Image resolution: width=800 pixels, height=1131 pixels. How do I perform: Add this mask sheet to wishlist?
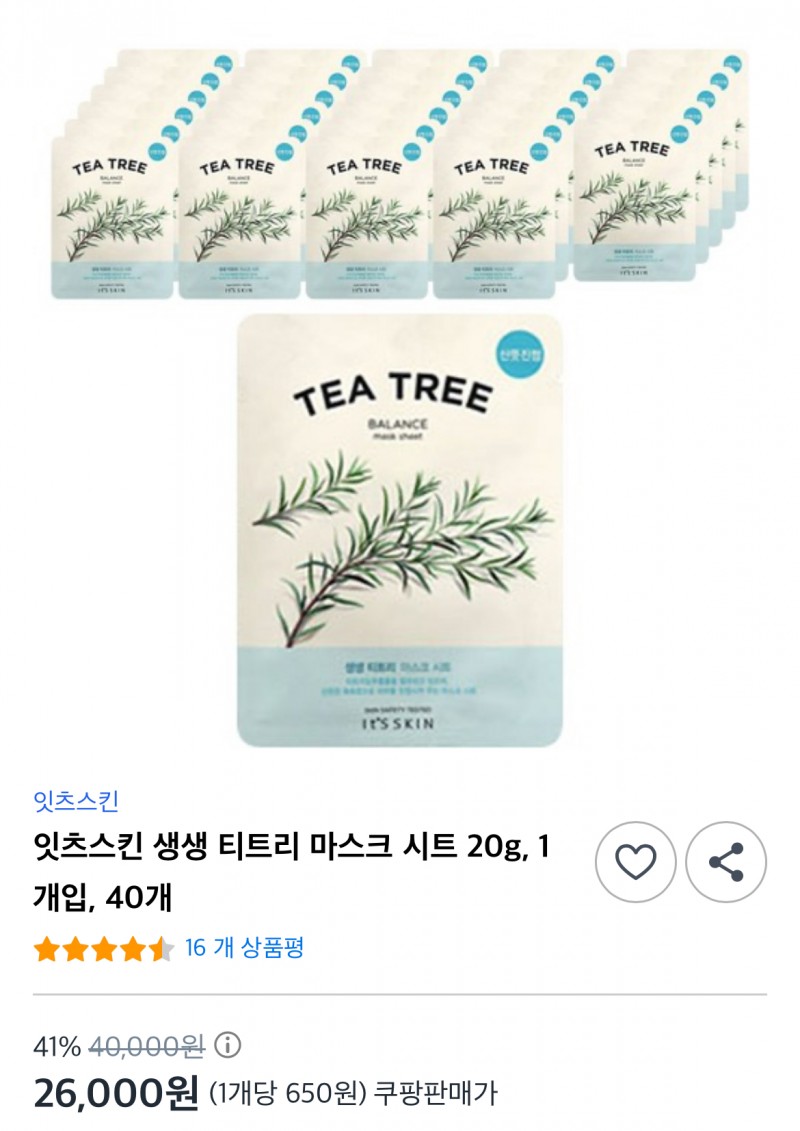(x=635, y=862)
